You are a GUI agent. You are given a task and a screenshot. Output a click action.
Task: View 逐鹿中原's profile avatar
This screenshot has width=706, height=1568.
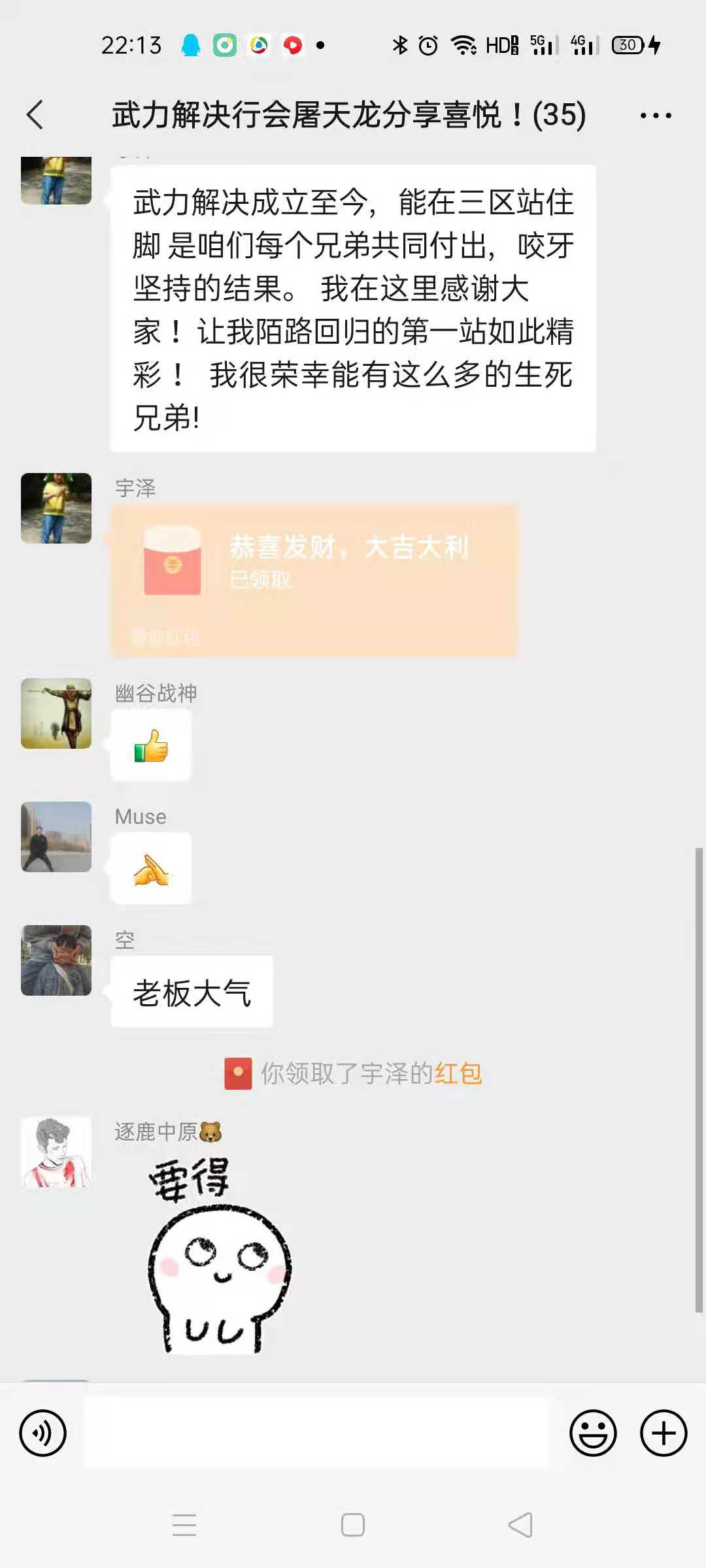56,1152
